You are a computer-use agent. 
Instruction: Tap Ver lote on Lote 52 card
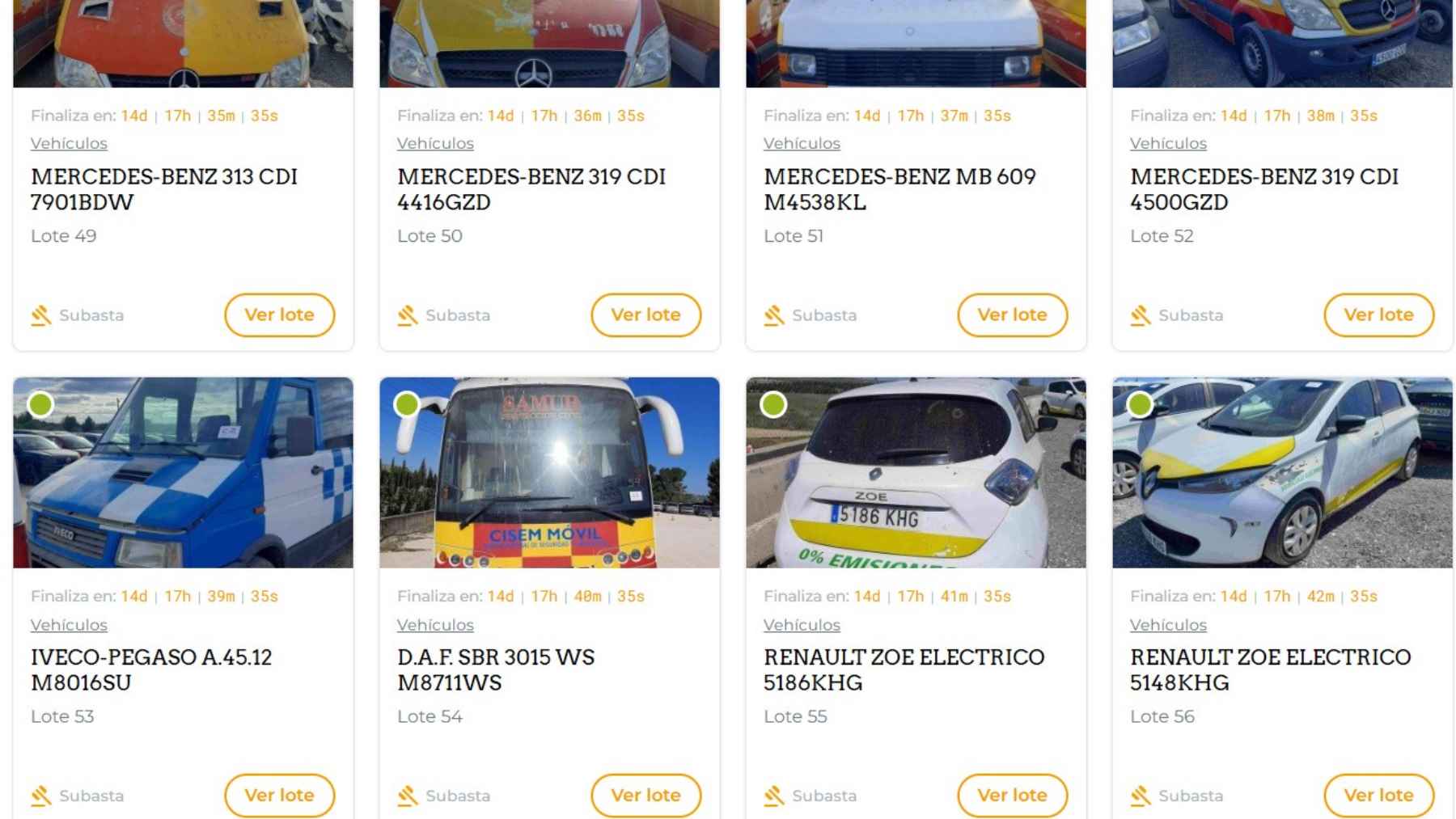[1378, 315]
